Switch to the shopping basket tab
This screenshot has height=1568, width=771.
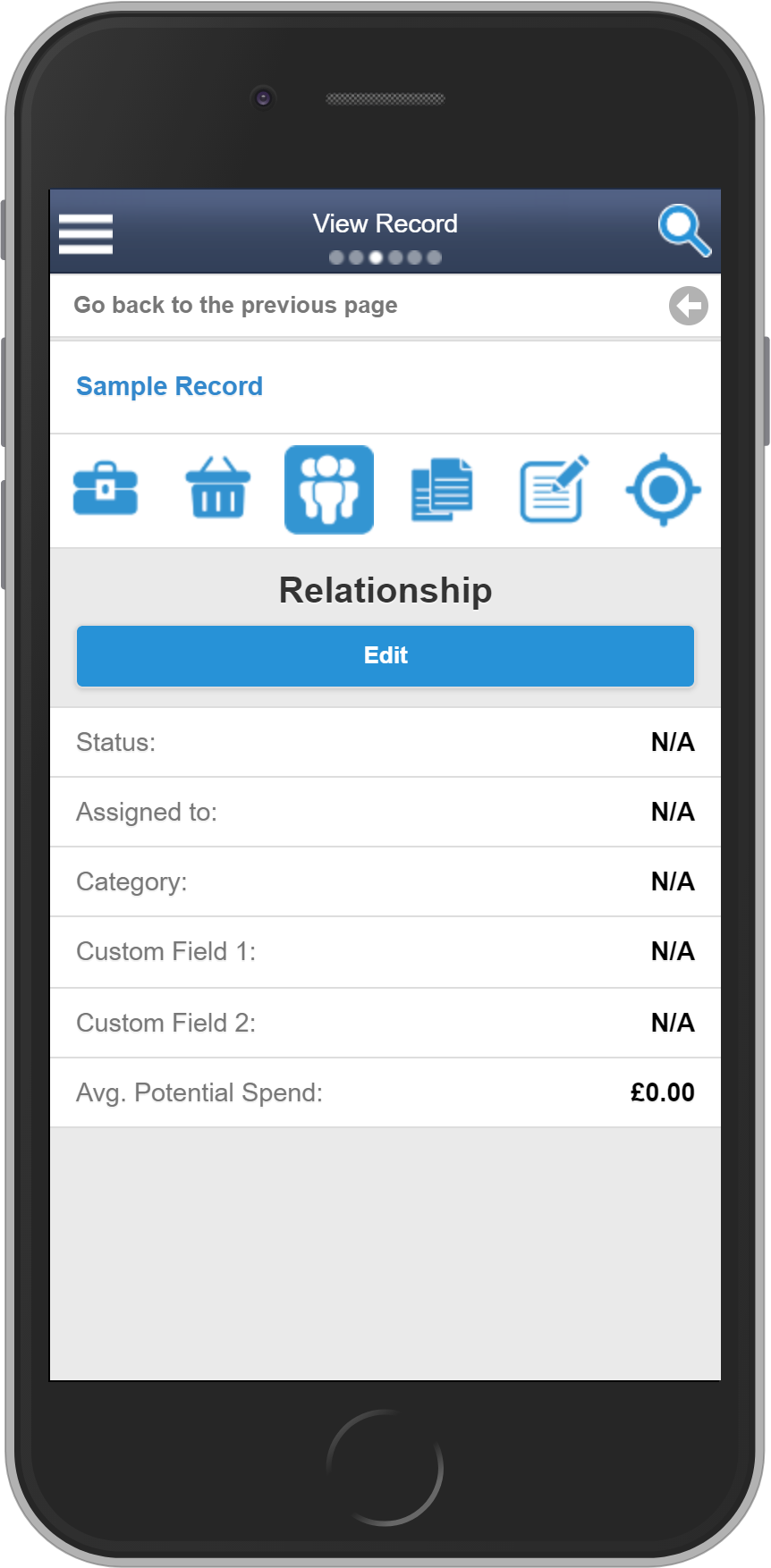[217, 489]
